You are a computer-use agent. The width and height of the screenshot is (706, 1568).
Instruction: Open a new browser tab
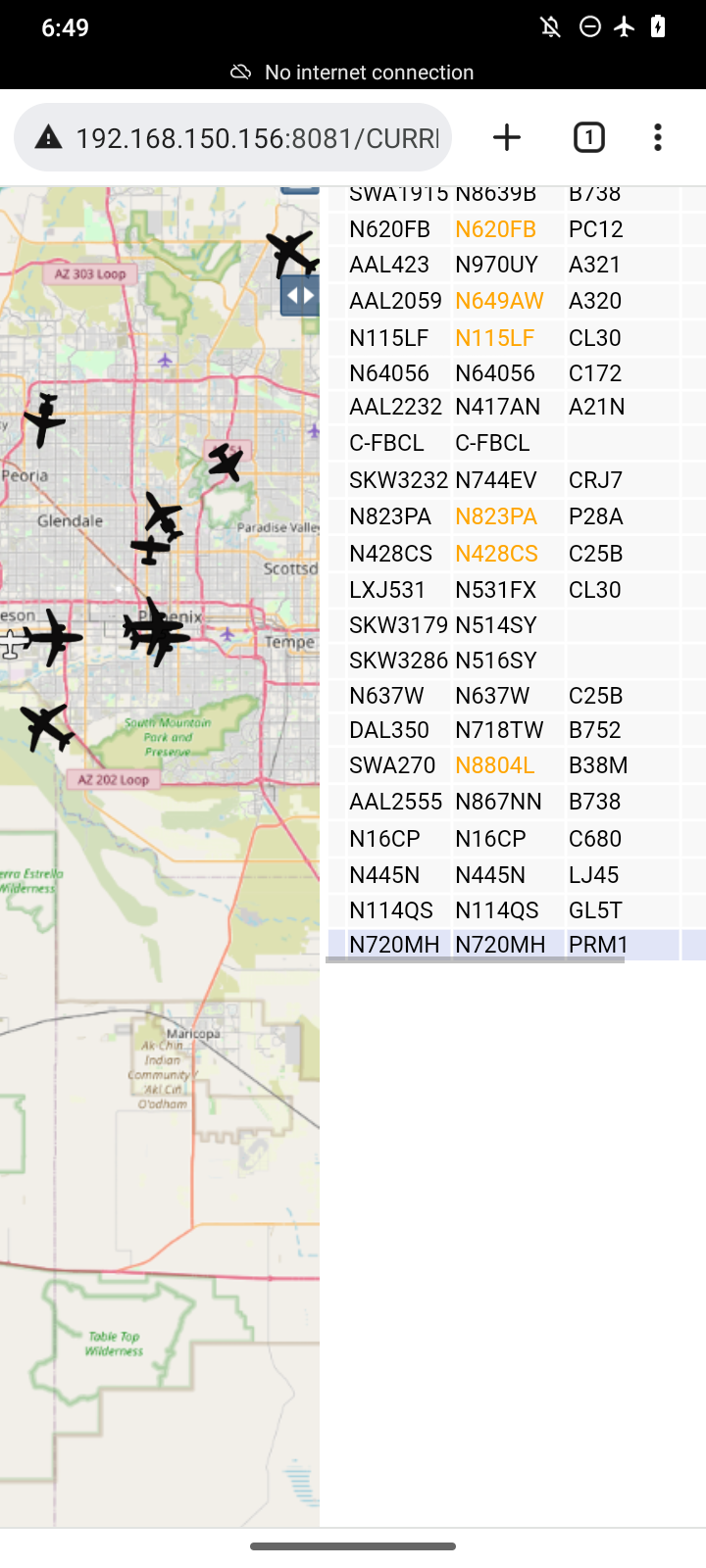click(507, 137)
